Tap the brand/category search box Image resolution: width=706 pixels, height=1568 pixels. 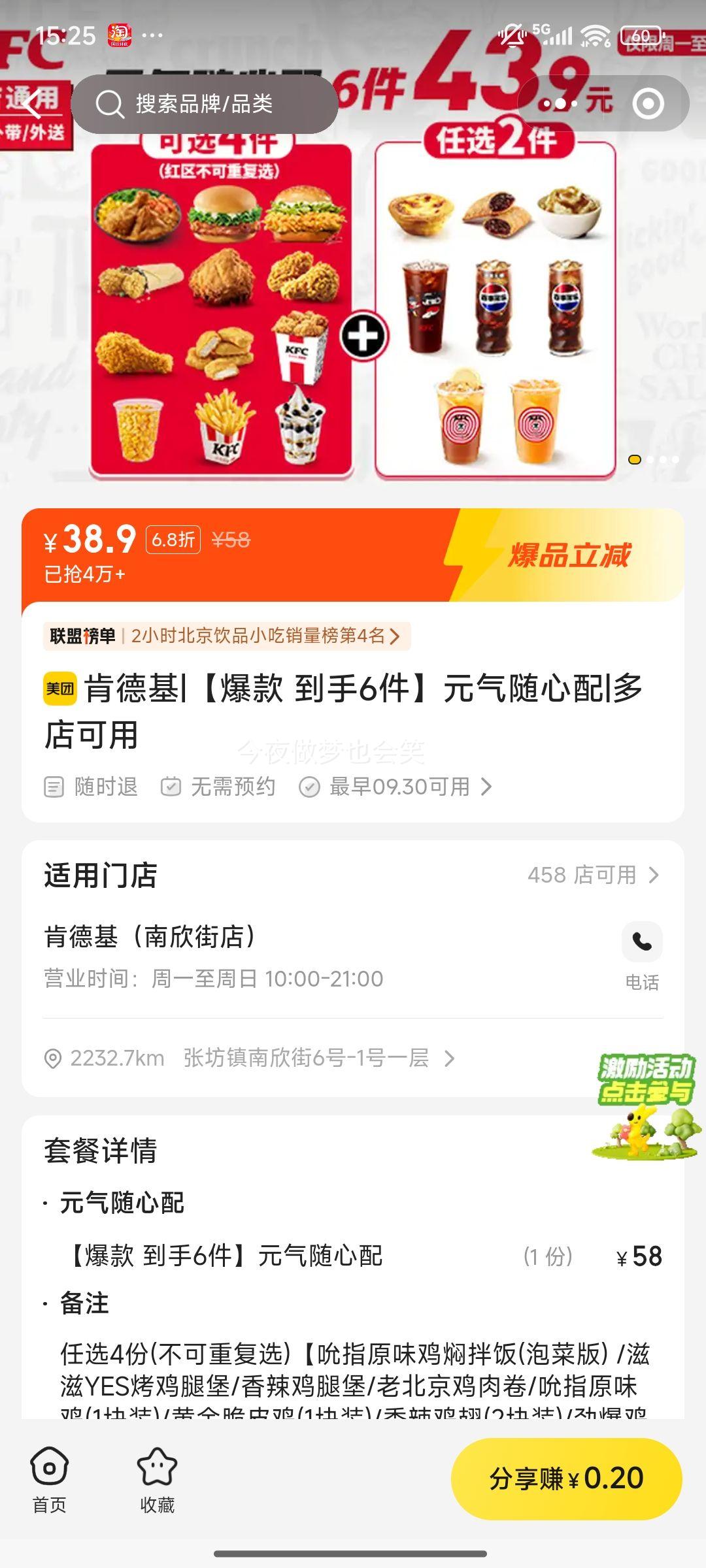tap(204, 104)
